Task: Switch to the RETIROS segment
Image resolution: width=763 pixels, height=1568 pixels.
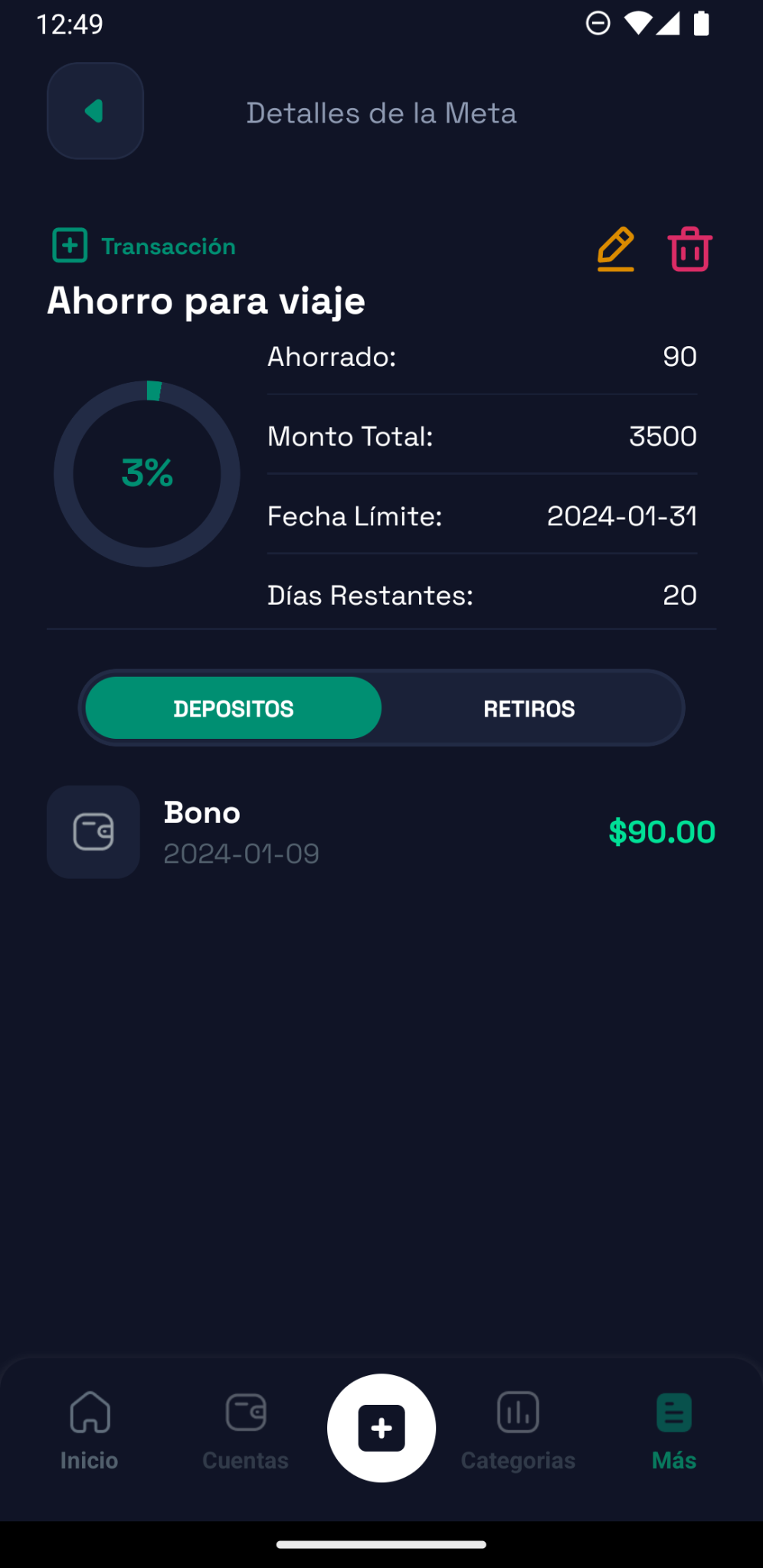Action: click(x=529, y=708)
